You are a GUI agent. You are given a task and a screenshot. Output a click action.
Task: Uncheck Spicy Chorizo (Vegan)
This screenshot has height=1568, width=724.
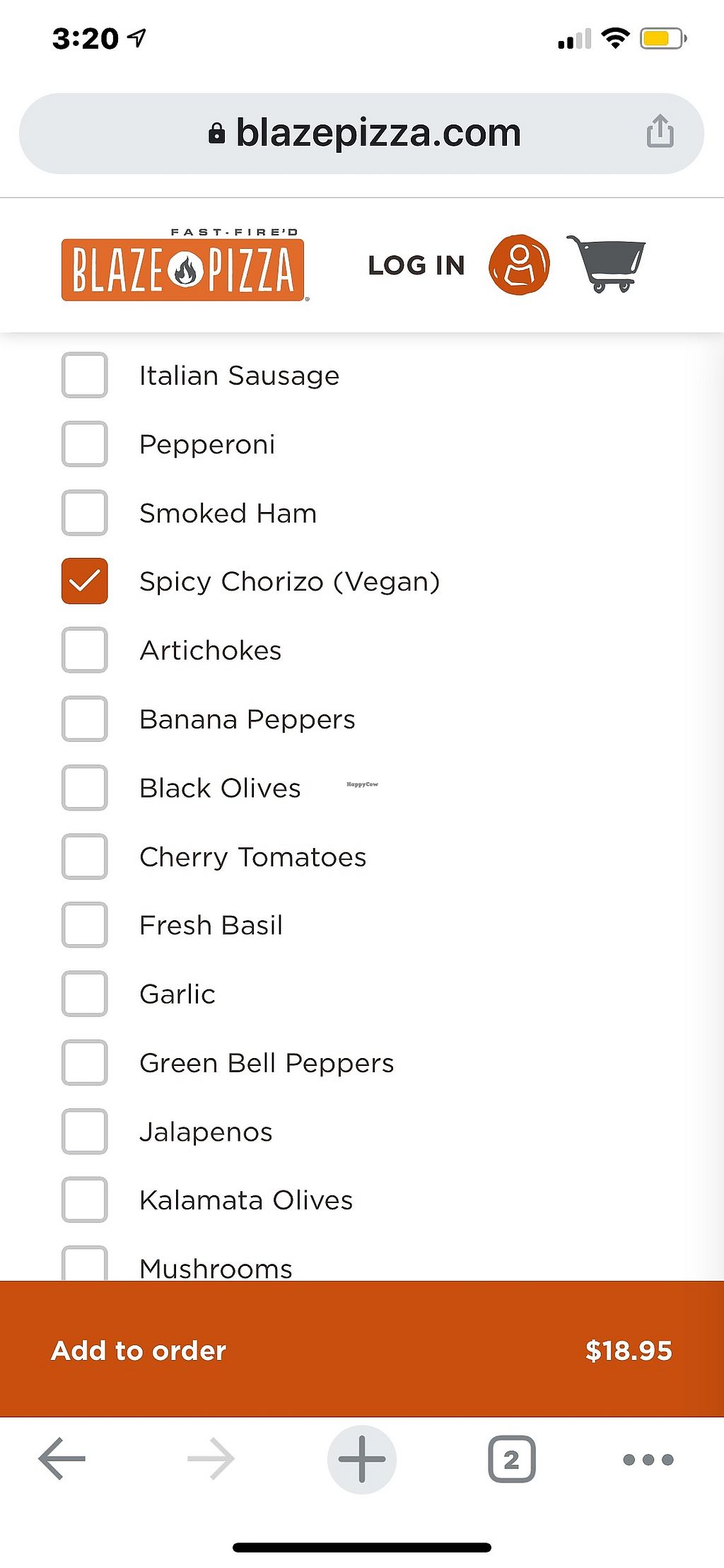85,581
